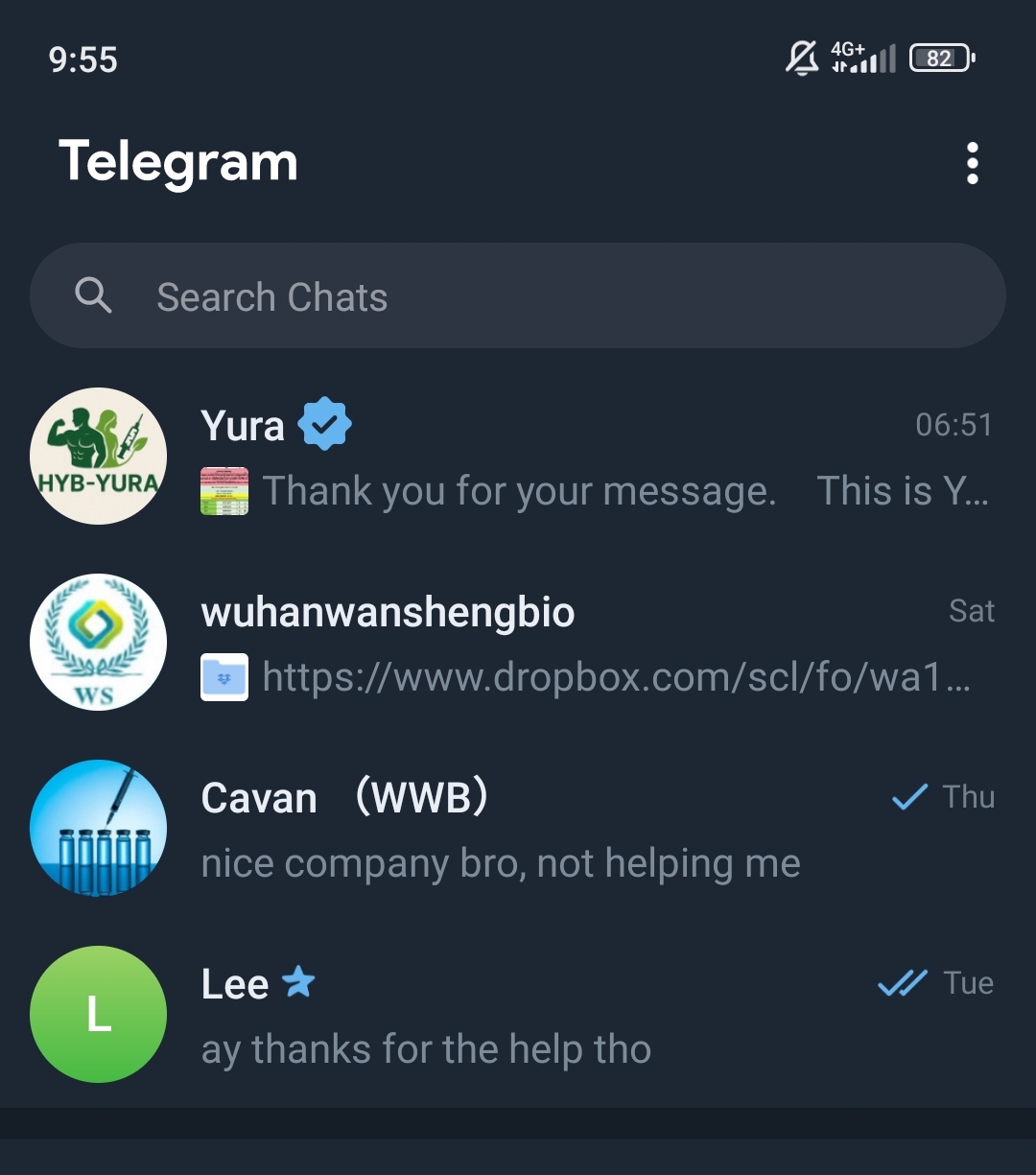Click the Telegram header title

(179, 162)
